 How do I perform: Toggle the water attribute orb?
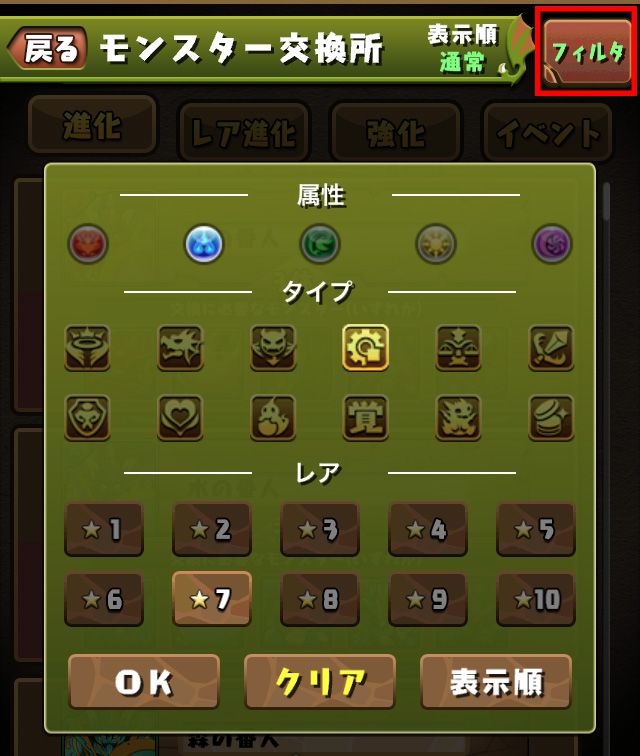click(x=204, y=243)
